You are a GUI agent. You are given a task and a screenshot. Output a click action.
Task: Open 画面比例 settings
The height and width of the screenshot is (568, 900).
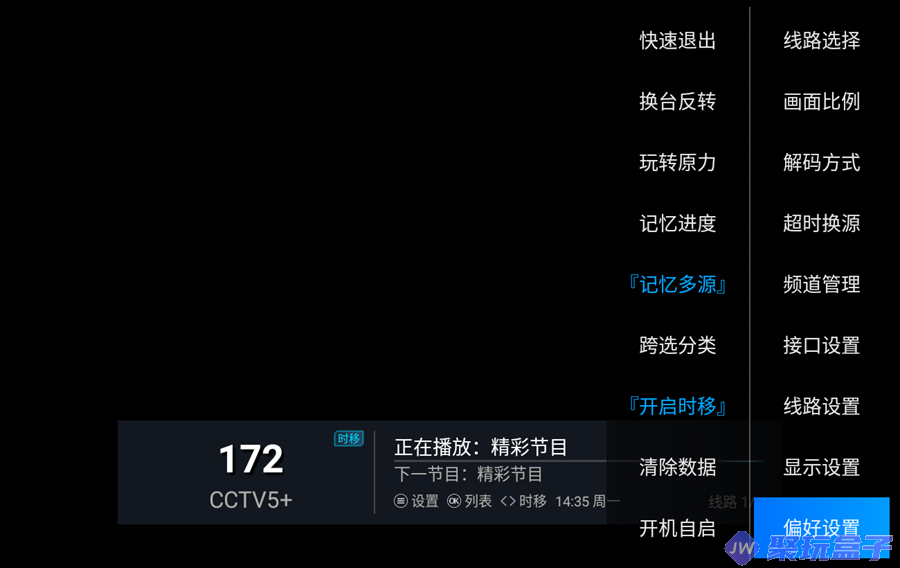(x=821, y=102)
